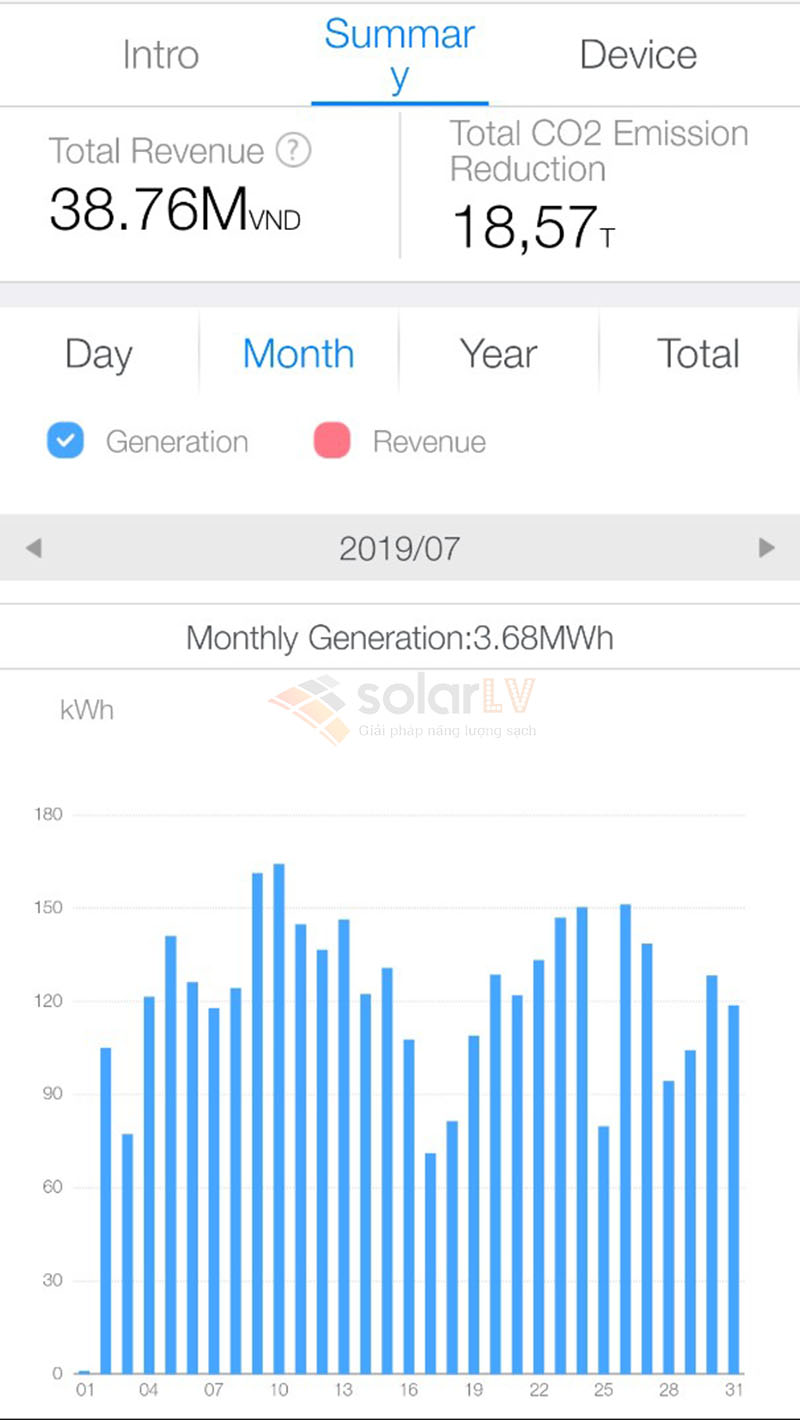800x1420 pixels.
Task: Switch to the Intro tab
Action: [x=160, y=54]
